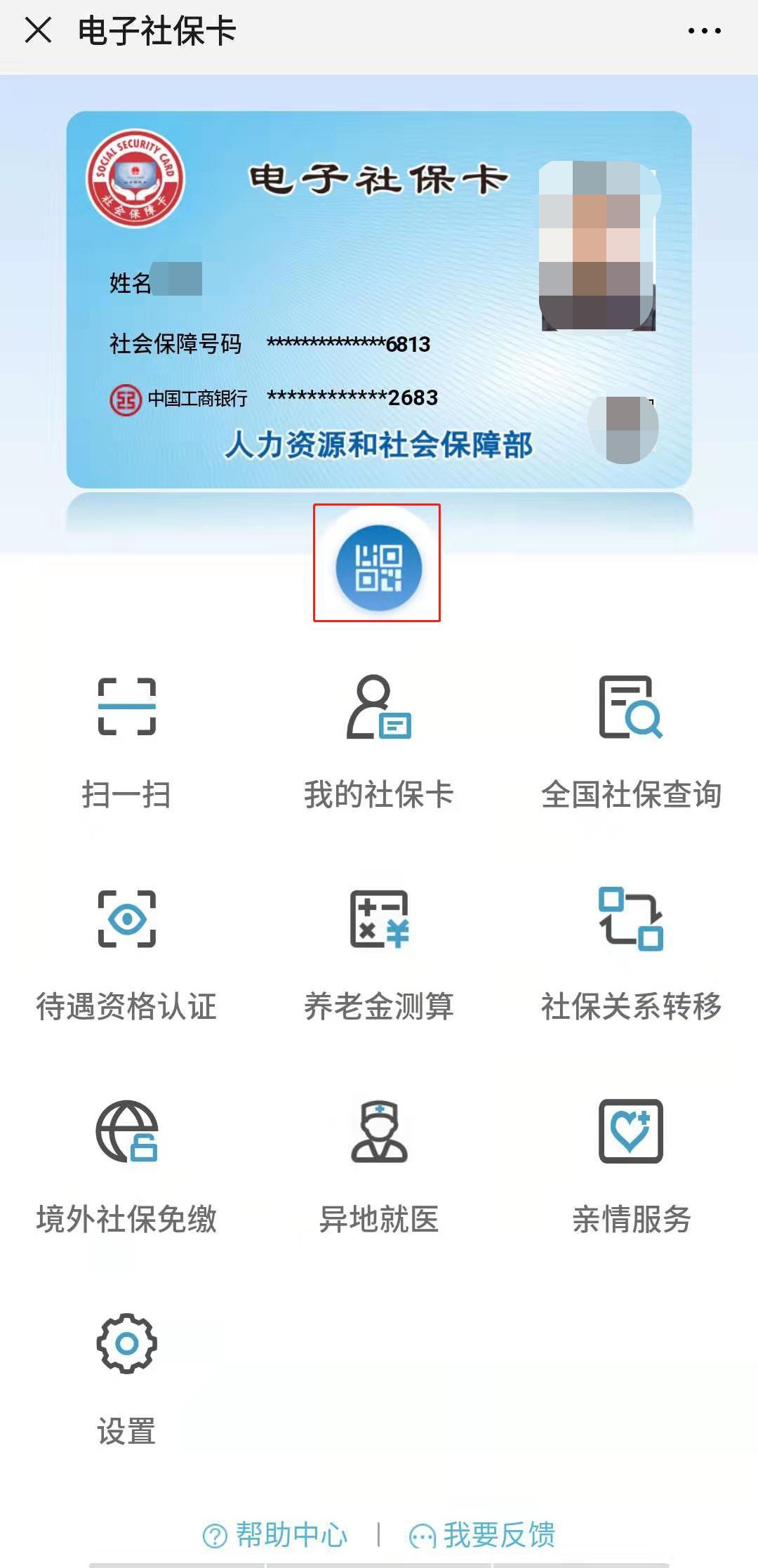
Task: Visit the 帮助中心 link
Action: [x=276, y=1535]
